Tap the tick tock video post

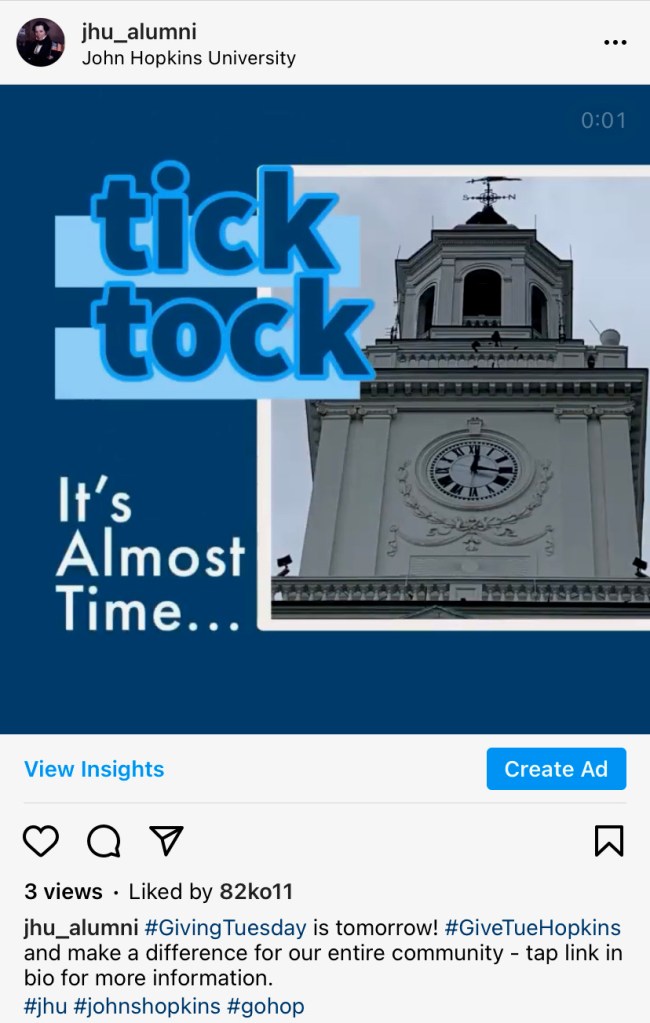(x=325, y=408)
